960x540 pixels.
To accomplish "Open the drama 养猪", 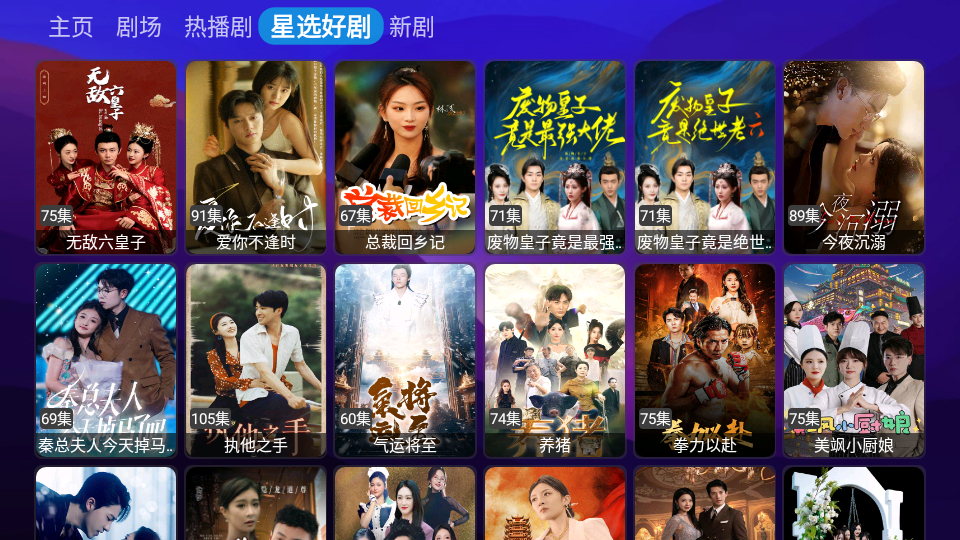I will tap(555, 360).
